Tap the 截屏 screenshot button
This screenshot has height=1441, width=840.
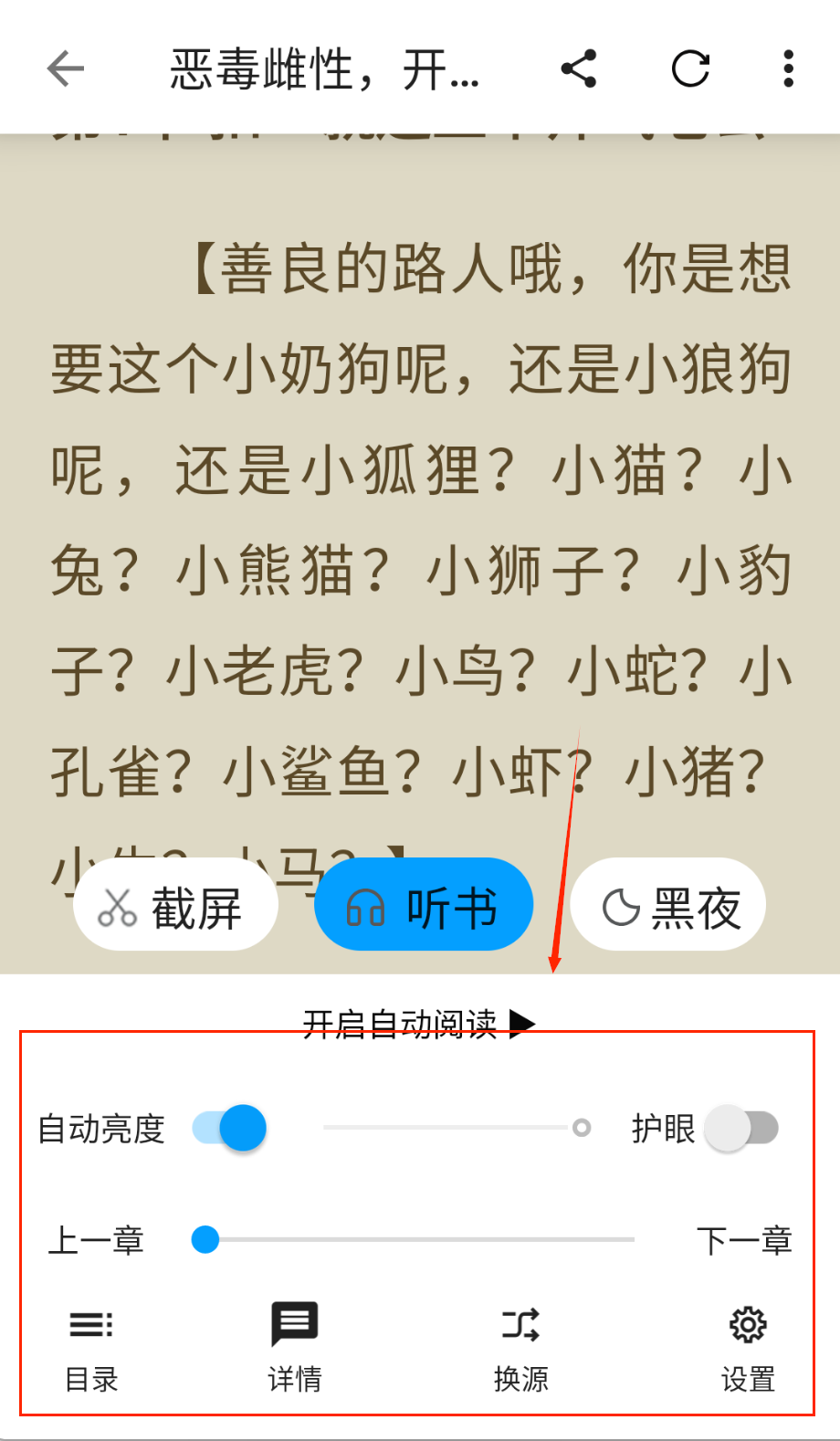click(x=175, y=907)
